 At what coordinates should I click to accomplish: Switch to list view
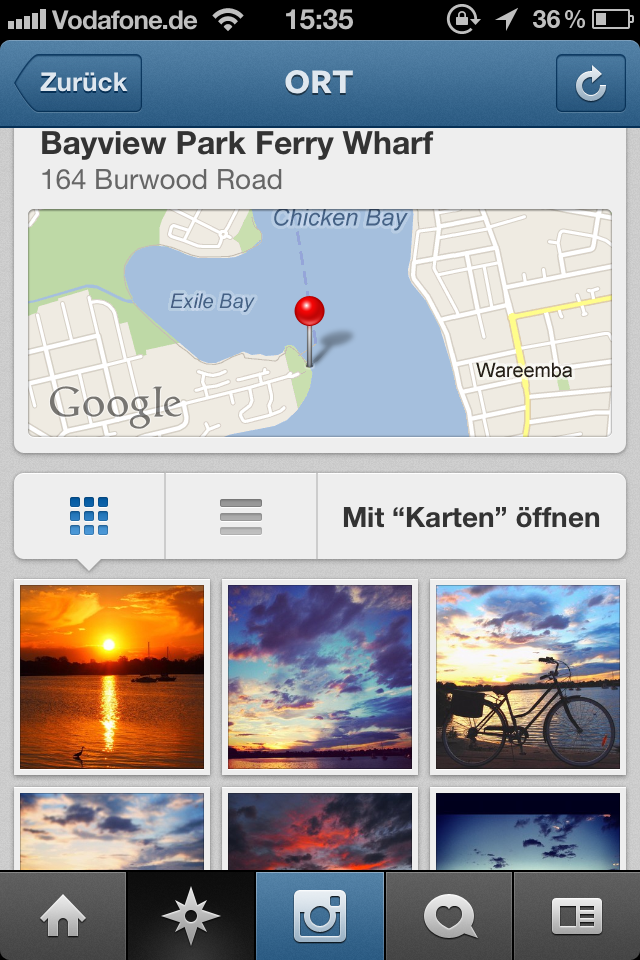[240, 516]
